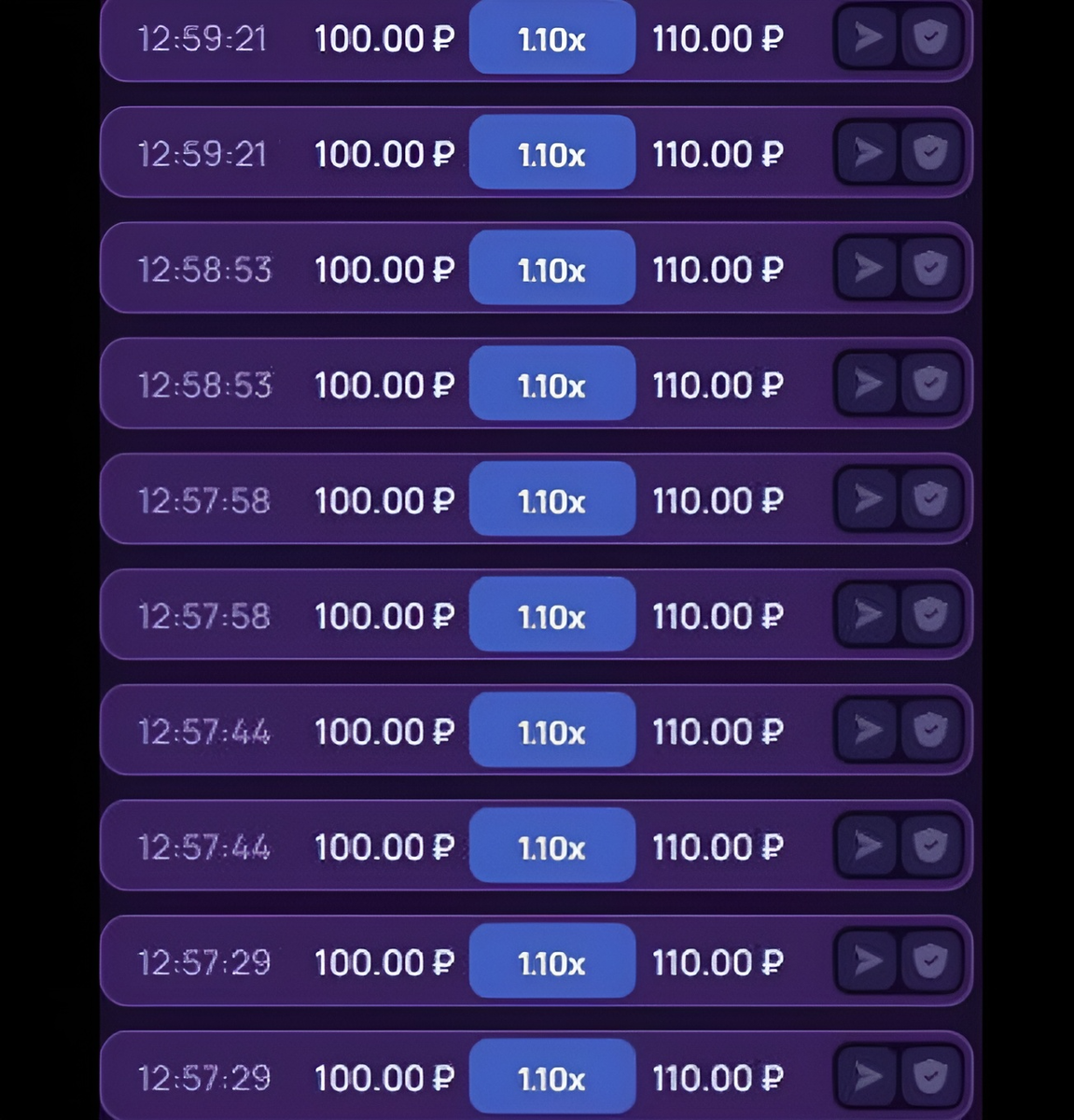Select the 1.10x badge on the 12:58:53 bet
Image resolution: width=1074 pixels, height=1120 pixels.
[551, 268]
